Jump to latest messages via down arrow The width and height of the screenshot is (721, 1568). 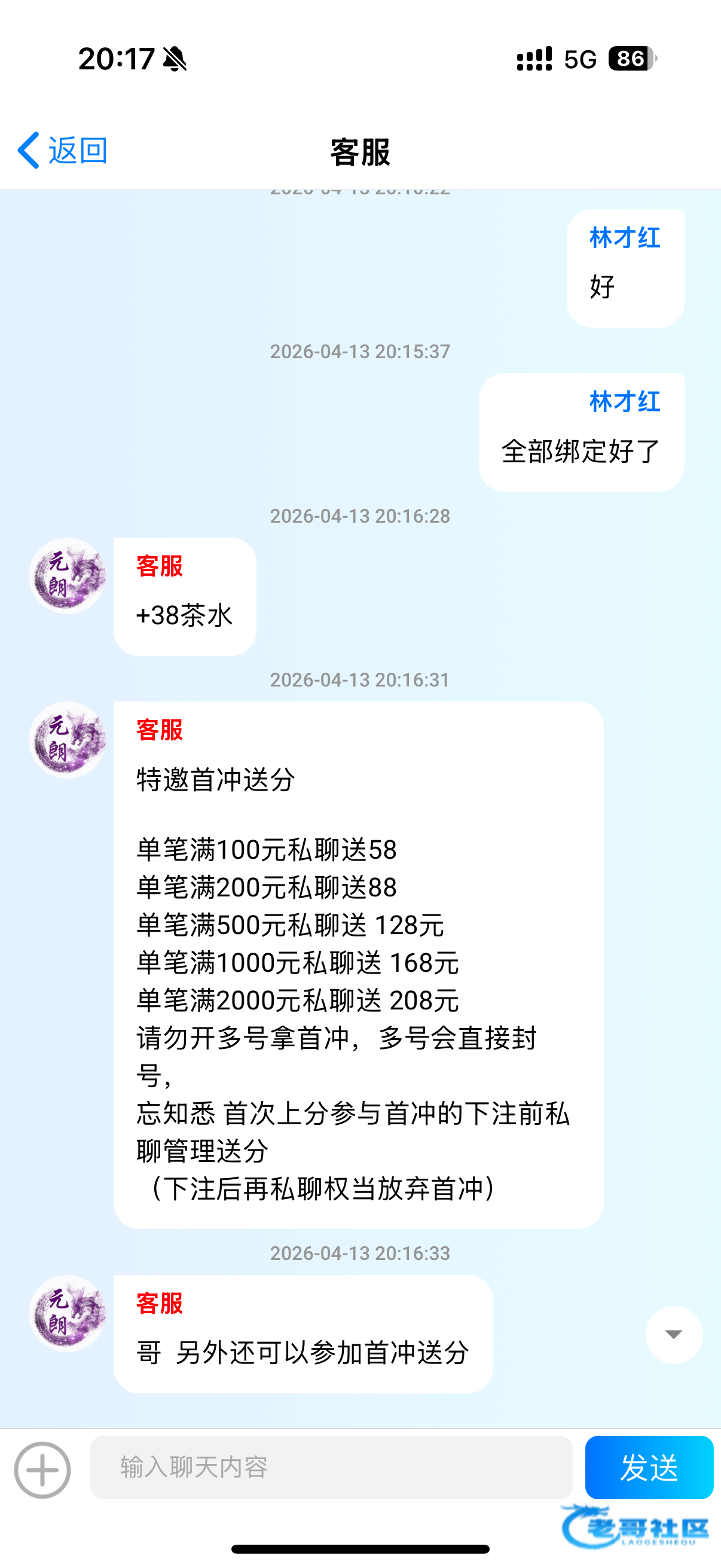coord(674,1334)
